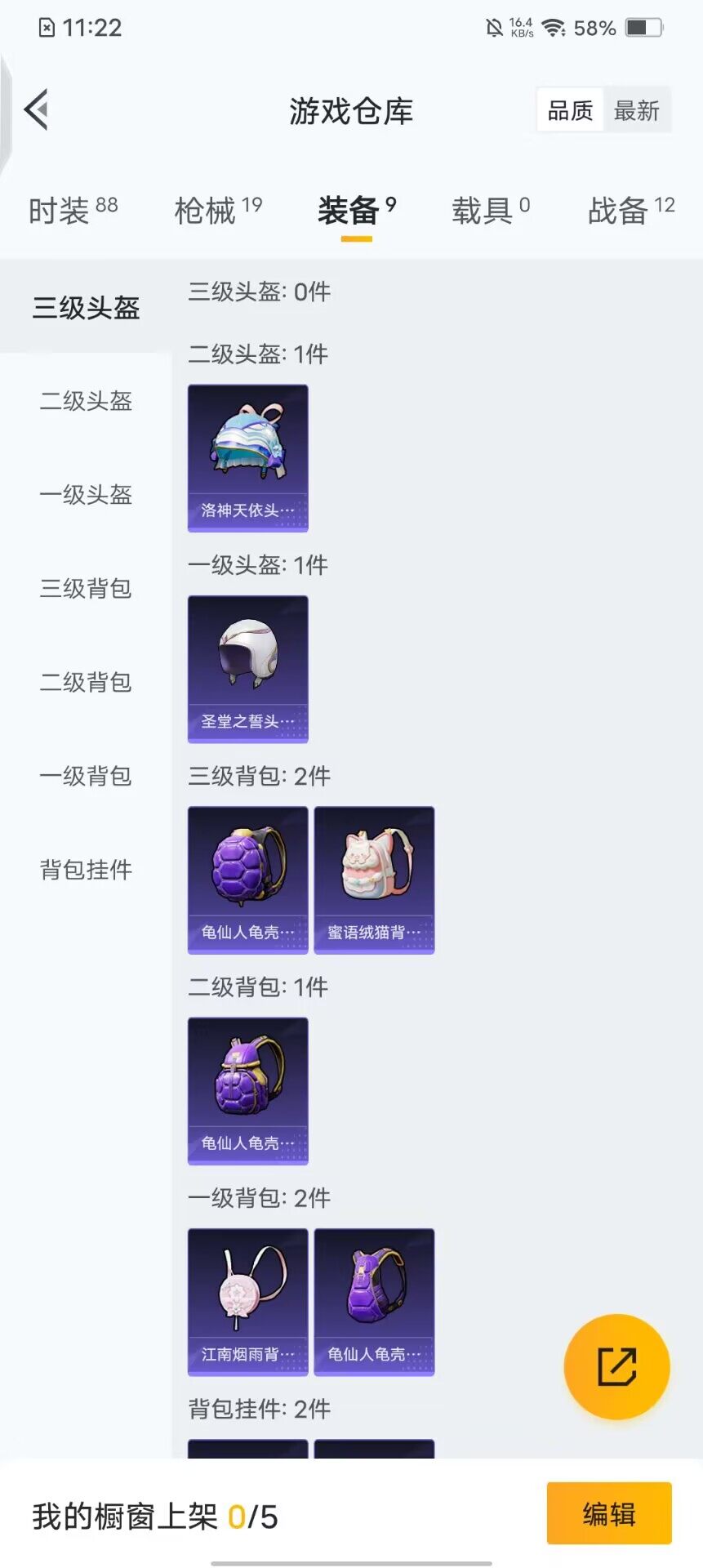Tap the orange share floating button
This screenshot has height=1568, width=703.
click(616, 1366)
